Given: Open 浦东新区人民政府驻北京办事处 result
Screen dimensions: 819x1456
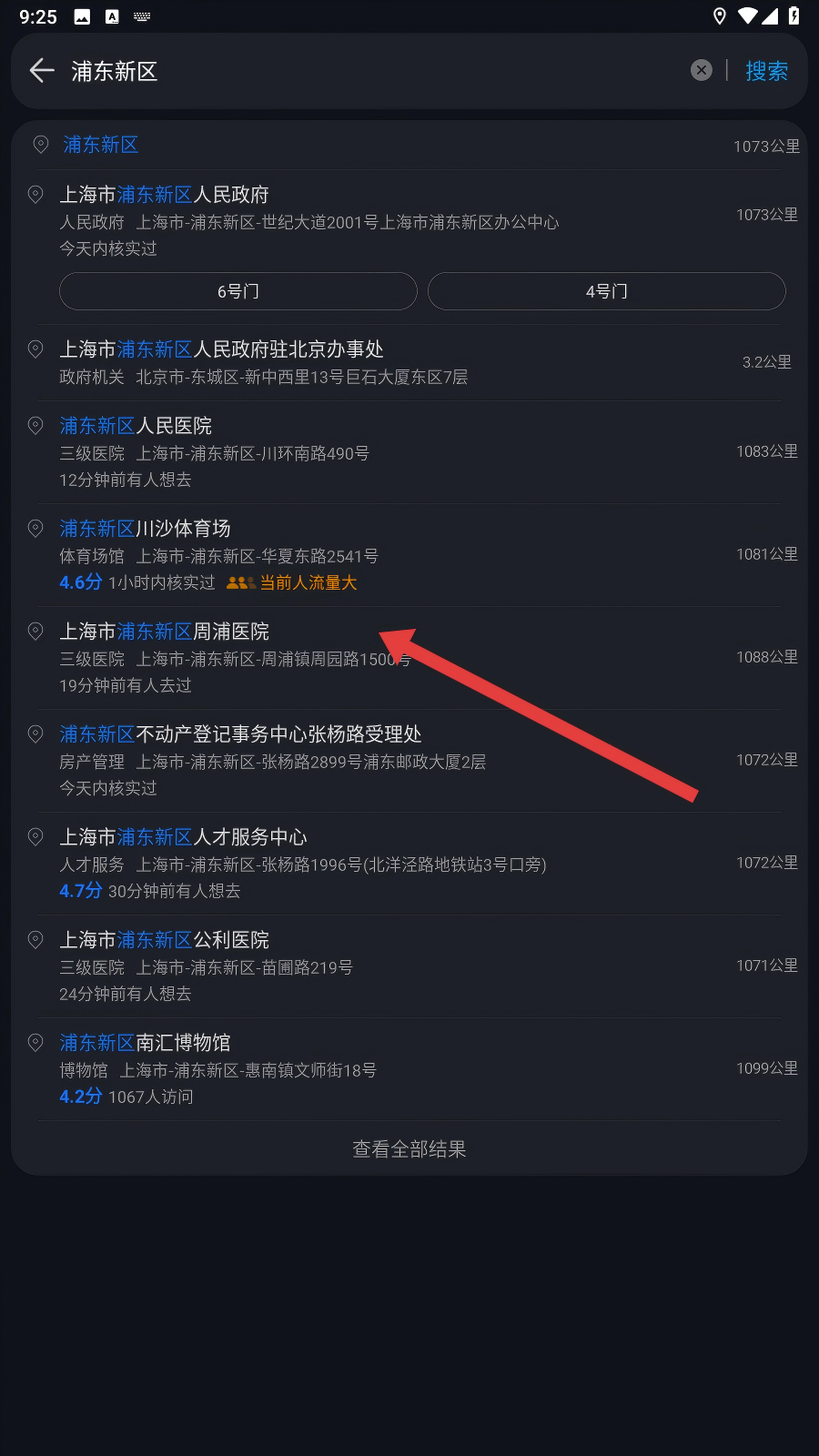Looking at the screenshot, I should 264,362.
